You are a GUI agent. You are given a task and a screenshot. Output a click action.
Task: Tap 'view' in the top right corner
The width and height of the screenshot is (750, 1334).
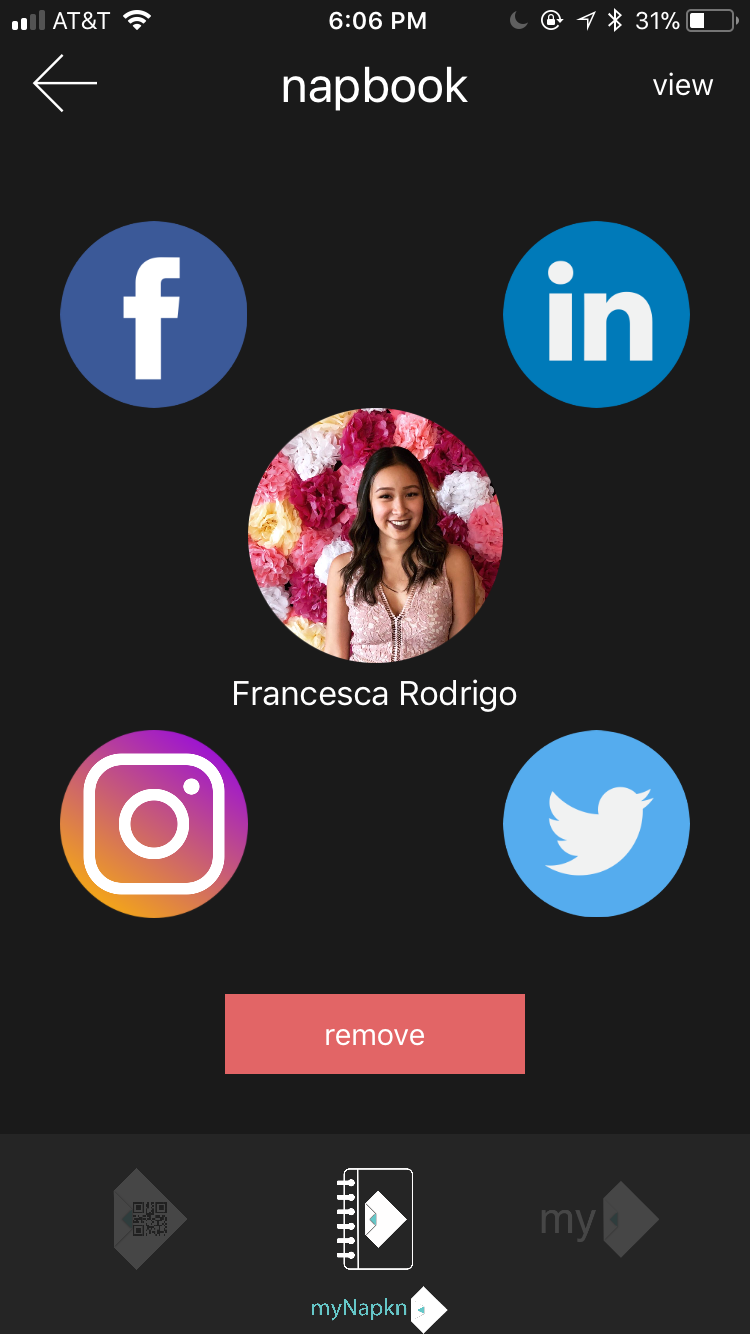click(683, 85)
